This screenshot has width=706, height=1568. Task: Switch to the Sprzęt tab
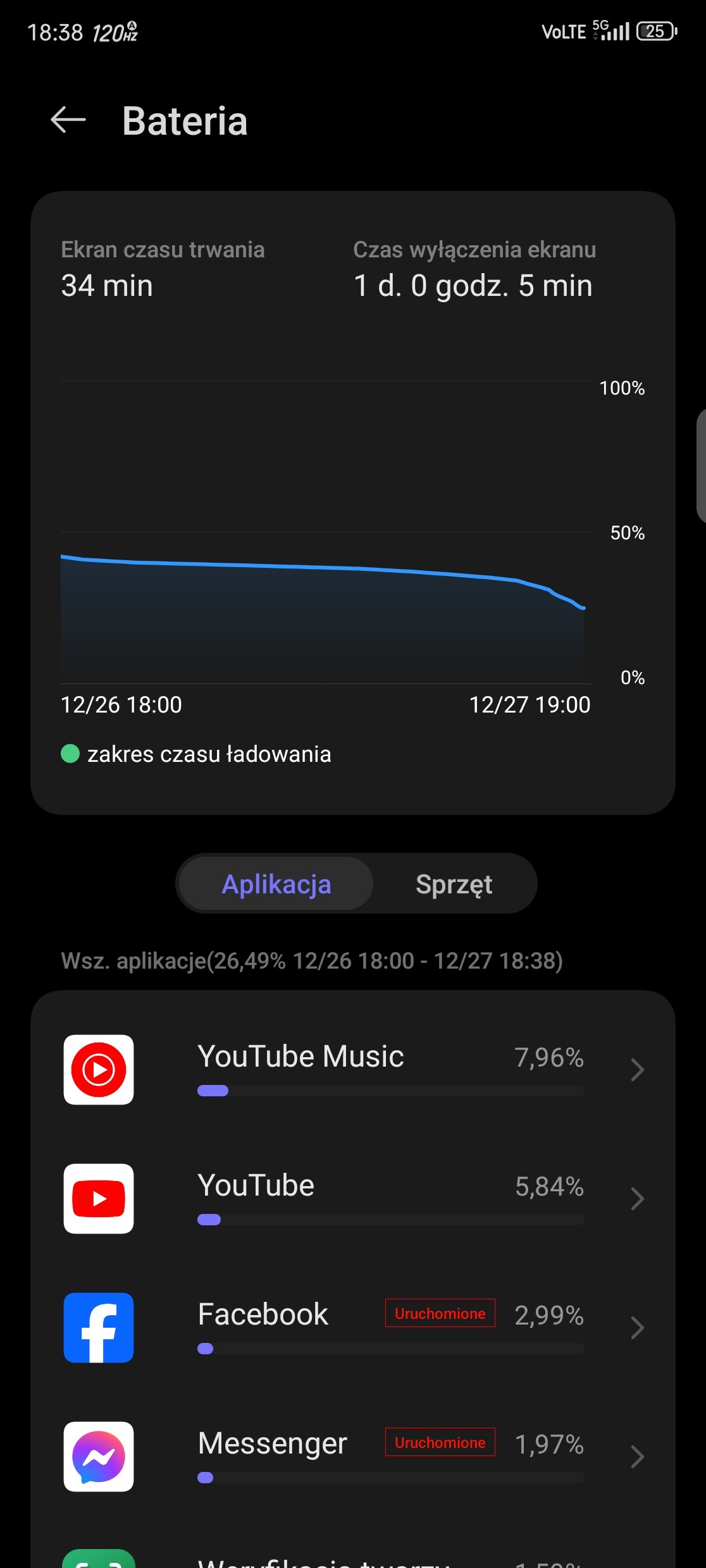pos(454,884)
